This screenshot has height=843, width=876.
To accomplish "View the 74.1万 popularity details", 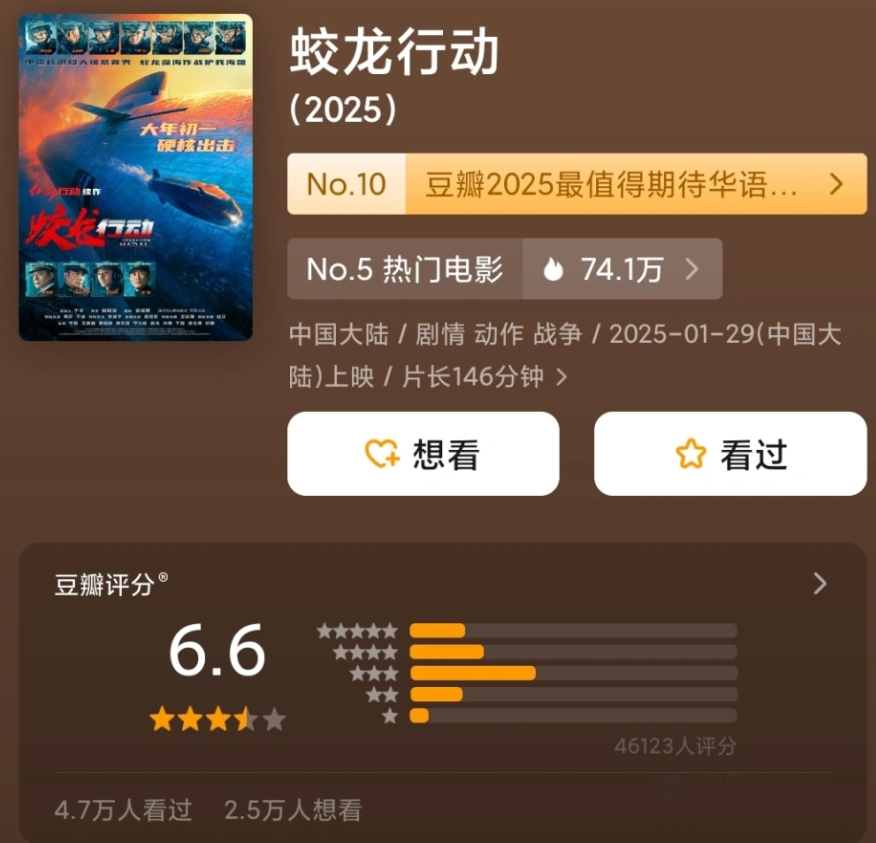I will (621, 269).
